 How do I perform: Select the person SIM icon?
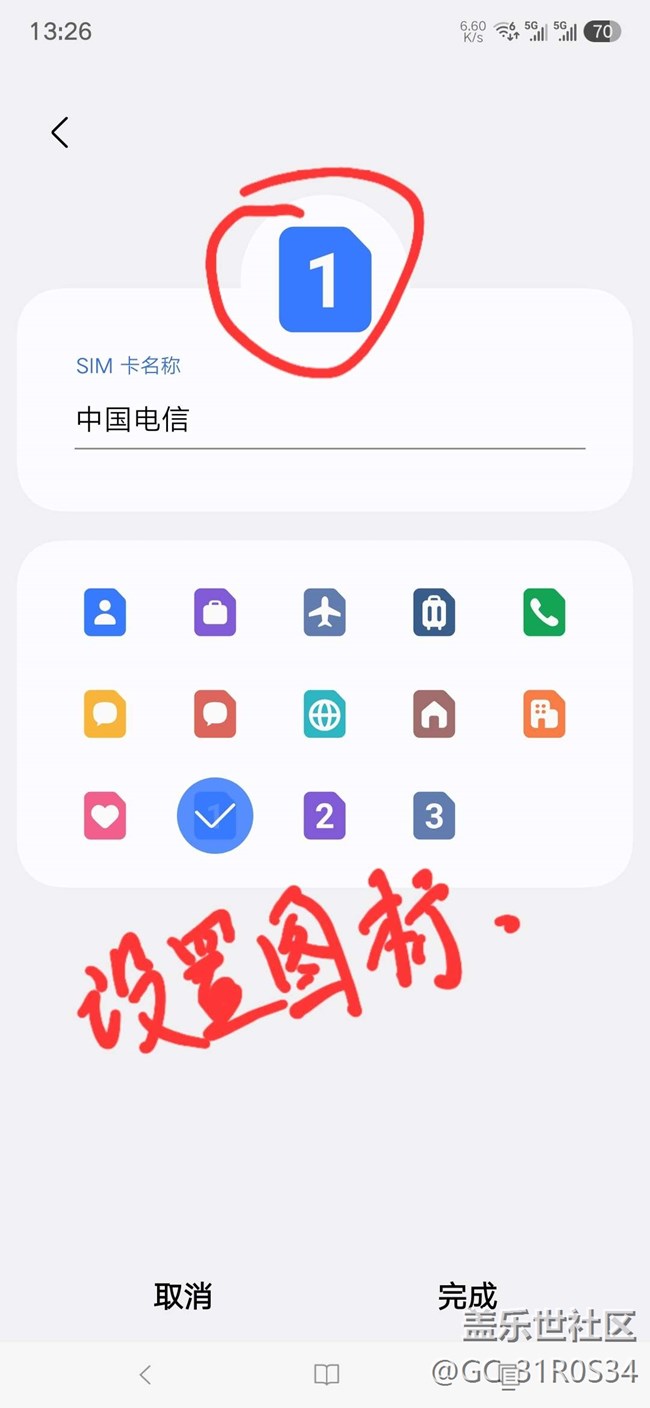click(105, 613)
